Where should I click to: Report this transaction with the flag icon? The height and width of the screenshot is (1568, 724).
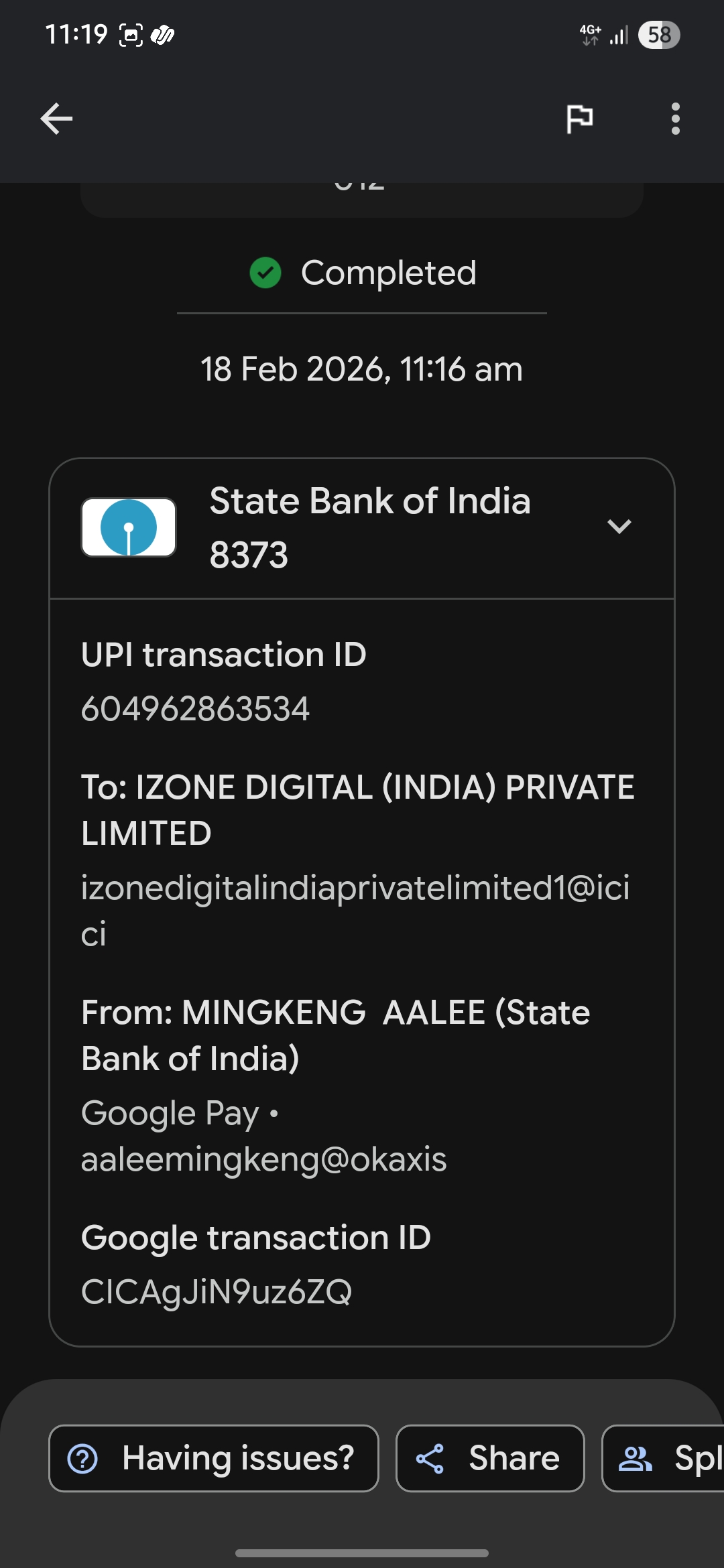pyautogui.click(x=579, y=119)
